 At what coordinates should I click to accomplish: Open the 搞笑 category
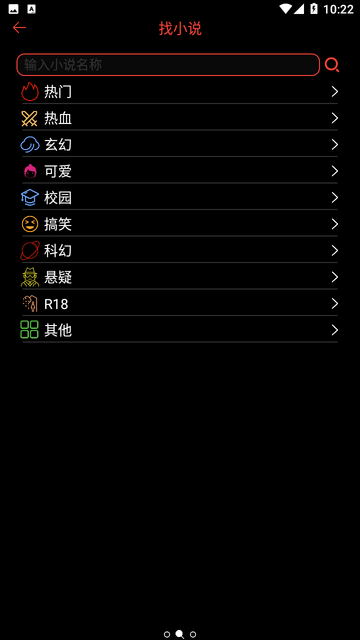click(x=180, y=224)
